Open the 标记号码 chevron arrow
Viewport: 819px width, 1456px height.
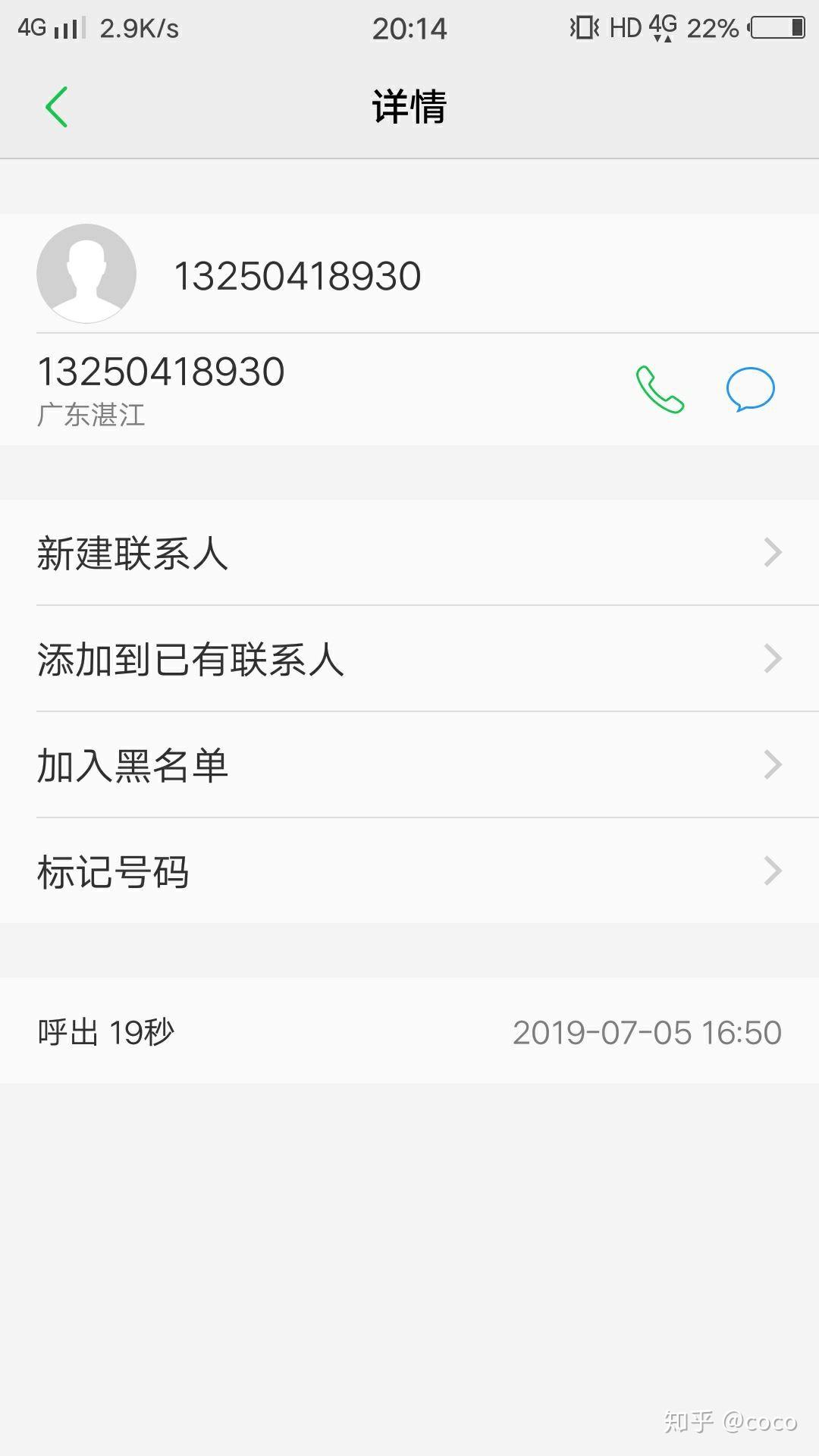pos(772,871)
